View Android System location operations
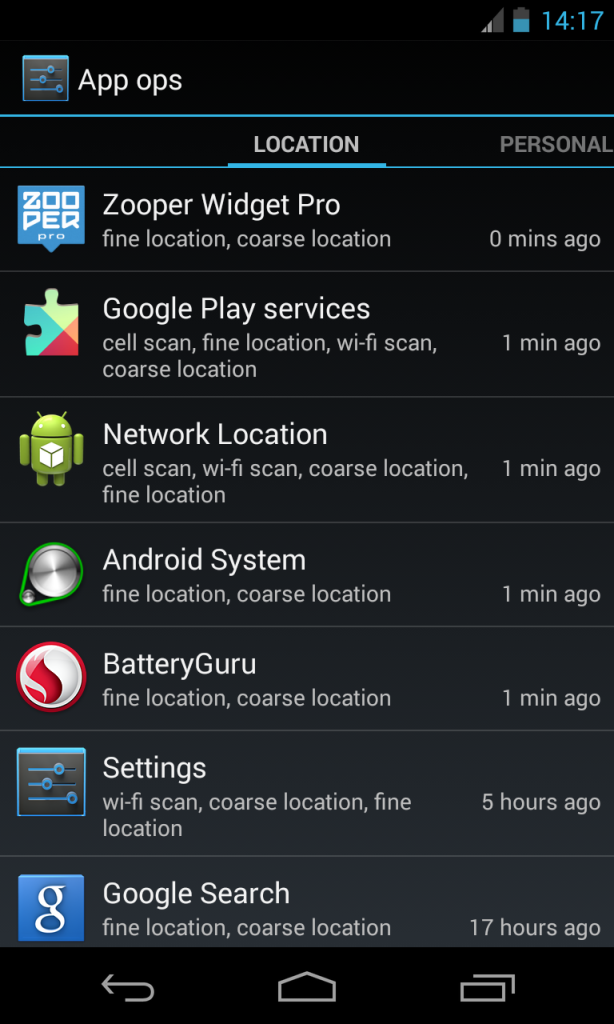614x1024 pixels. 307,575
